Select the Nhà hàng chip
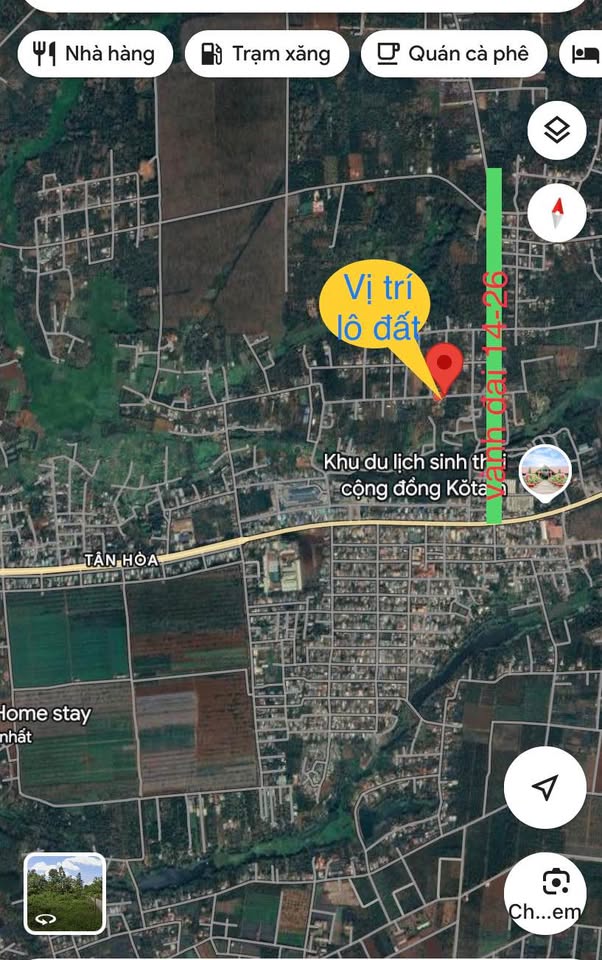The image size is (602, 960). (x=95, y=54)
